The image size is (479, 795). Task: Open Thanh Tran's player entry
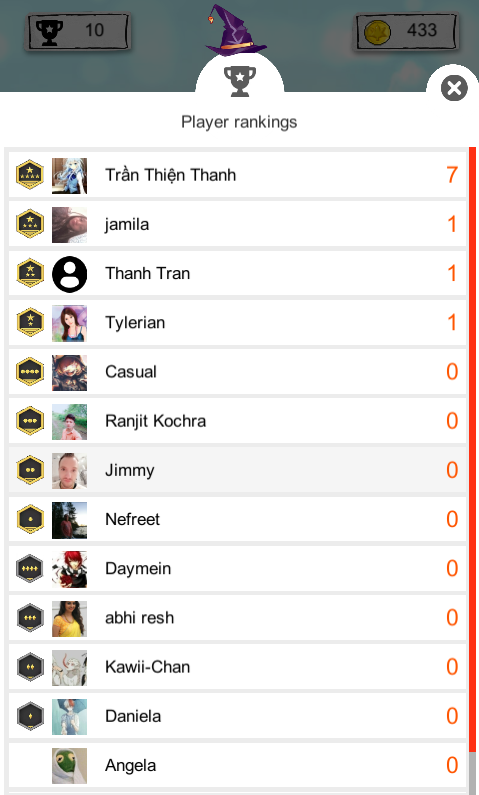click(x=237, y=273)
